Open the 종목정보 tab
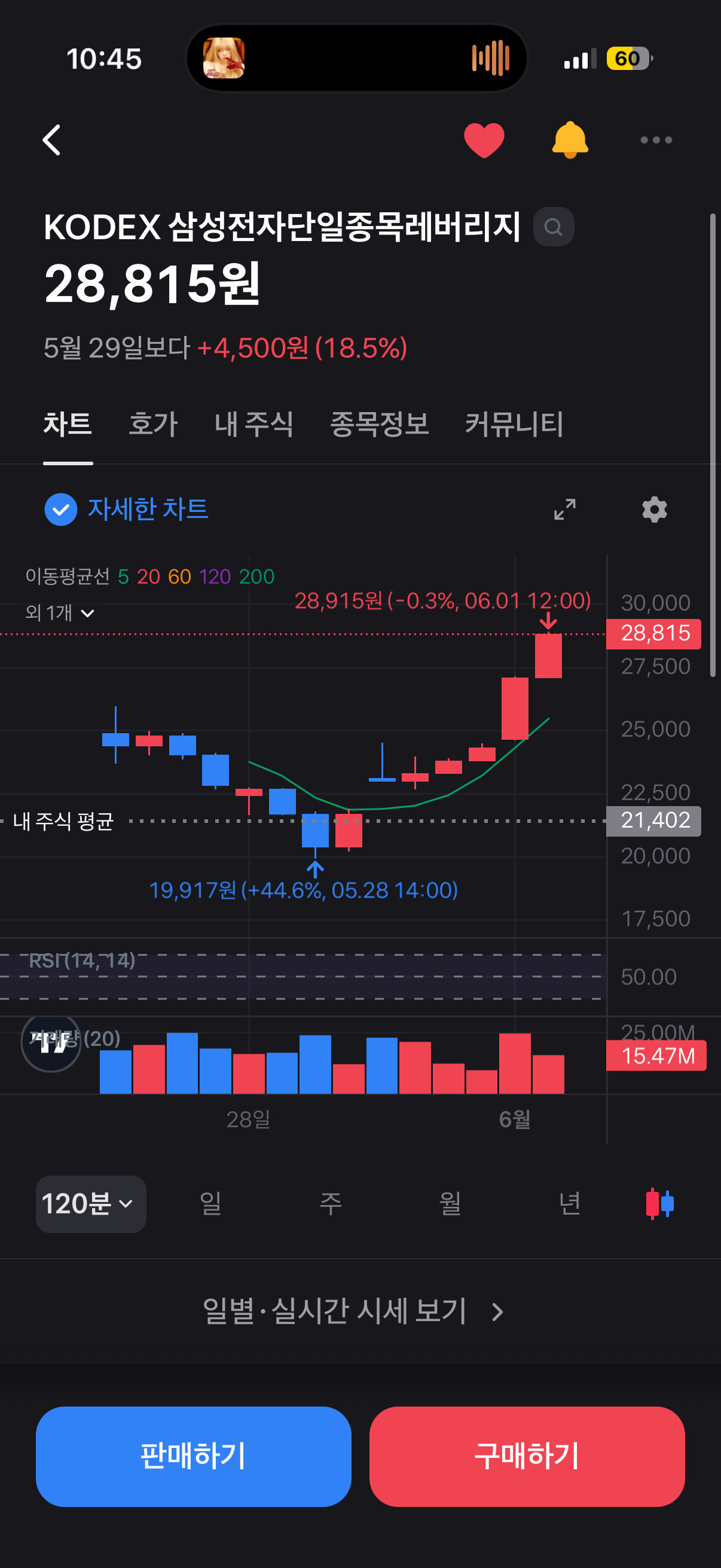721x1568 pixels. click(379, 423)
